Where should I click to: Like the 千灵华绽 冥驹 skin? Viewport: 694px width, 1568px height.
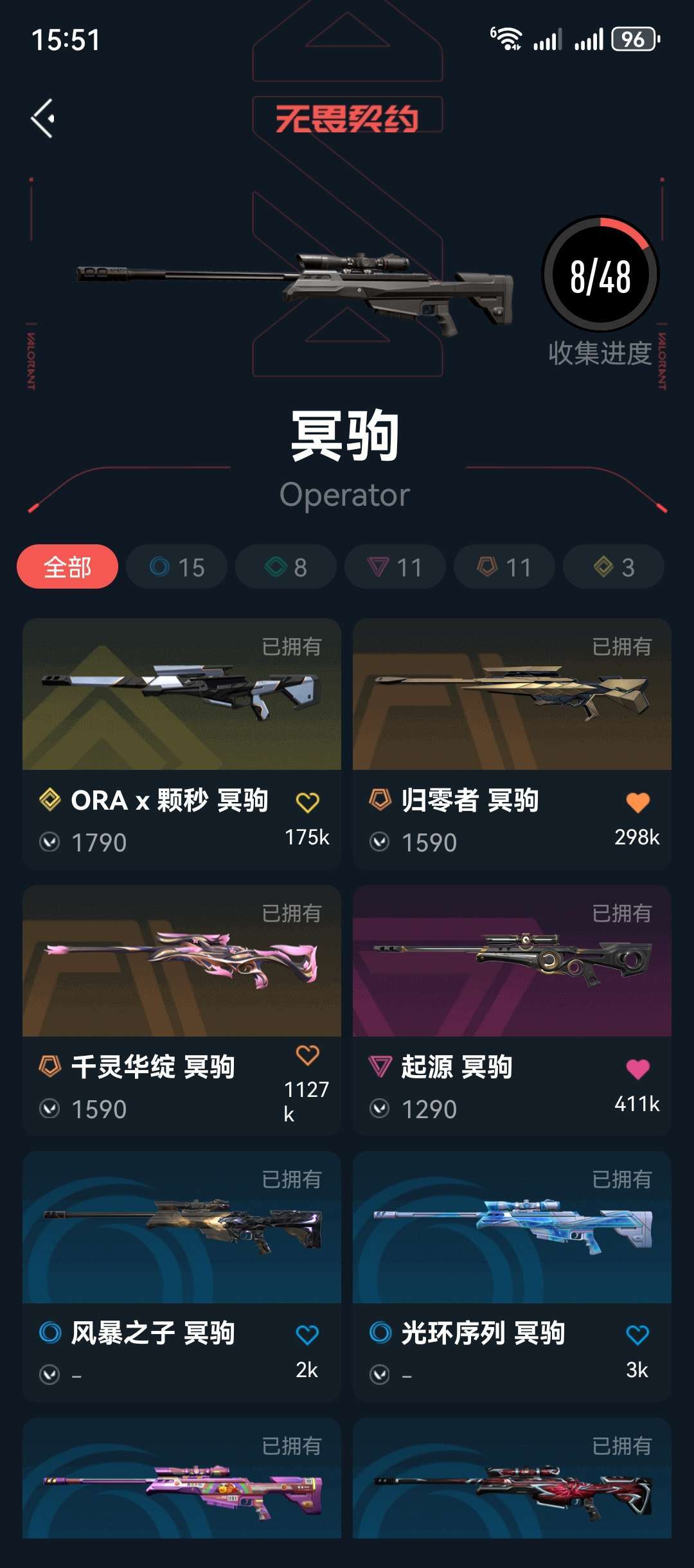(307, 1055)
